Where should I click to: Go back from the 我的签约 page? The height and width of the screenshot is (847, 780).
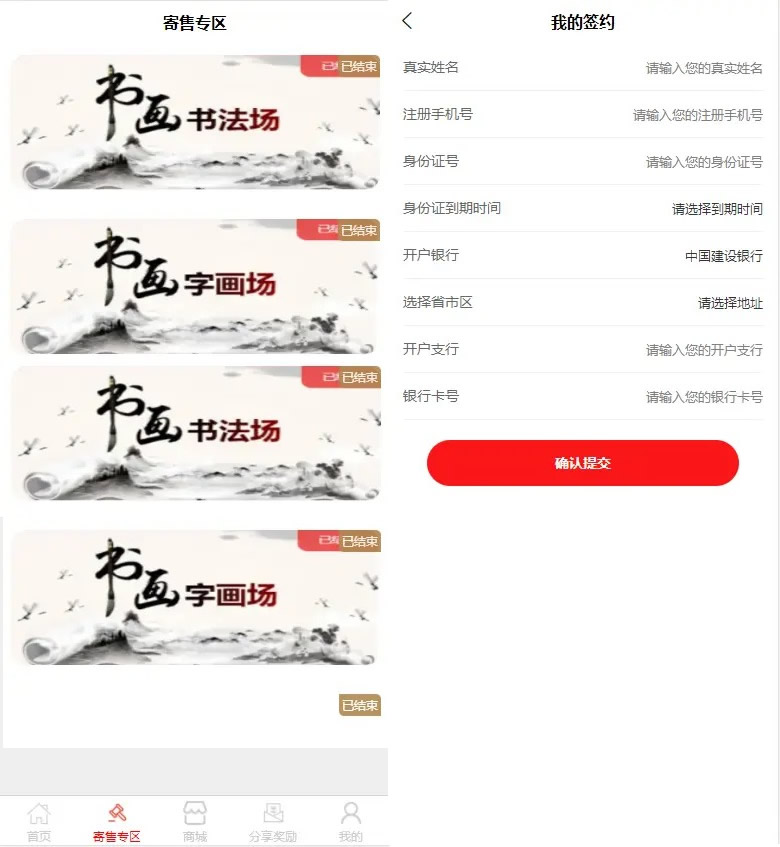point(407,21)
